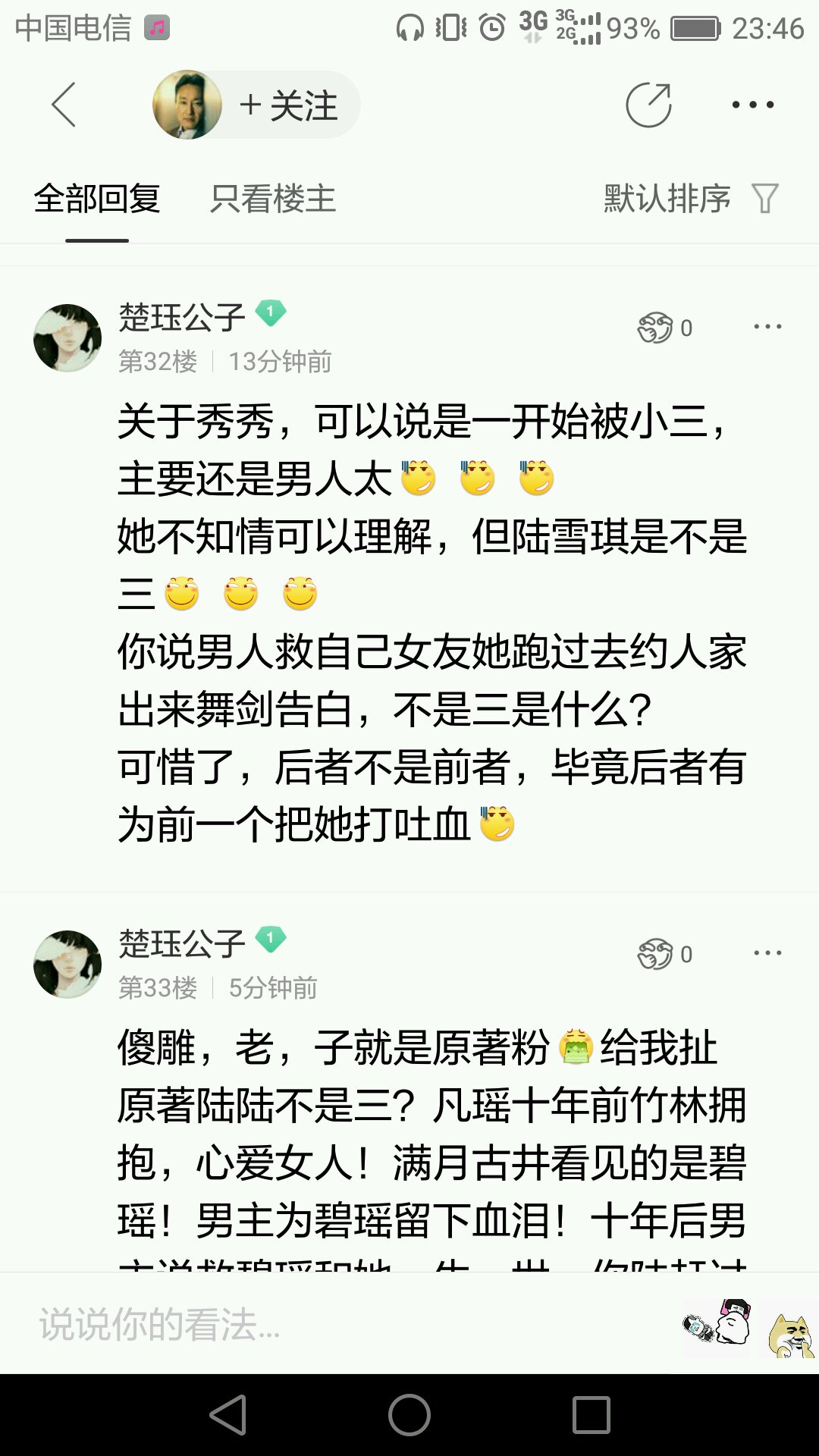Go back using the top-left arrow
Screen dimensions: 819x1456
point(64,105)
